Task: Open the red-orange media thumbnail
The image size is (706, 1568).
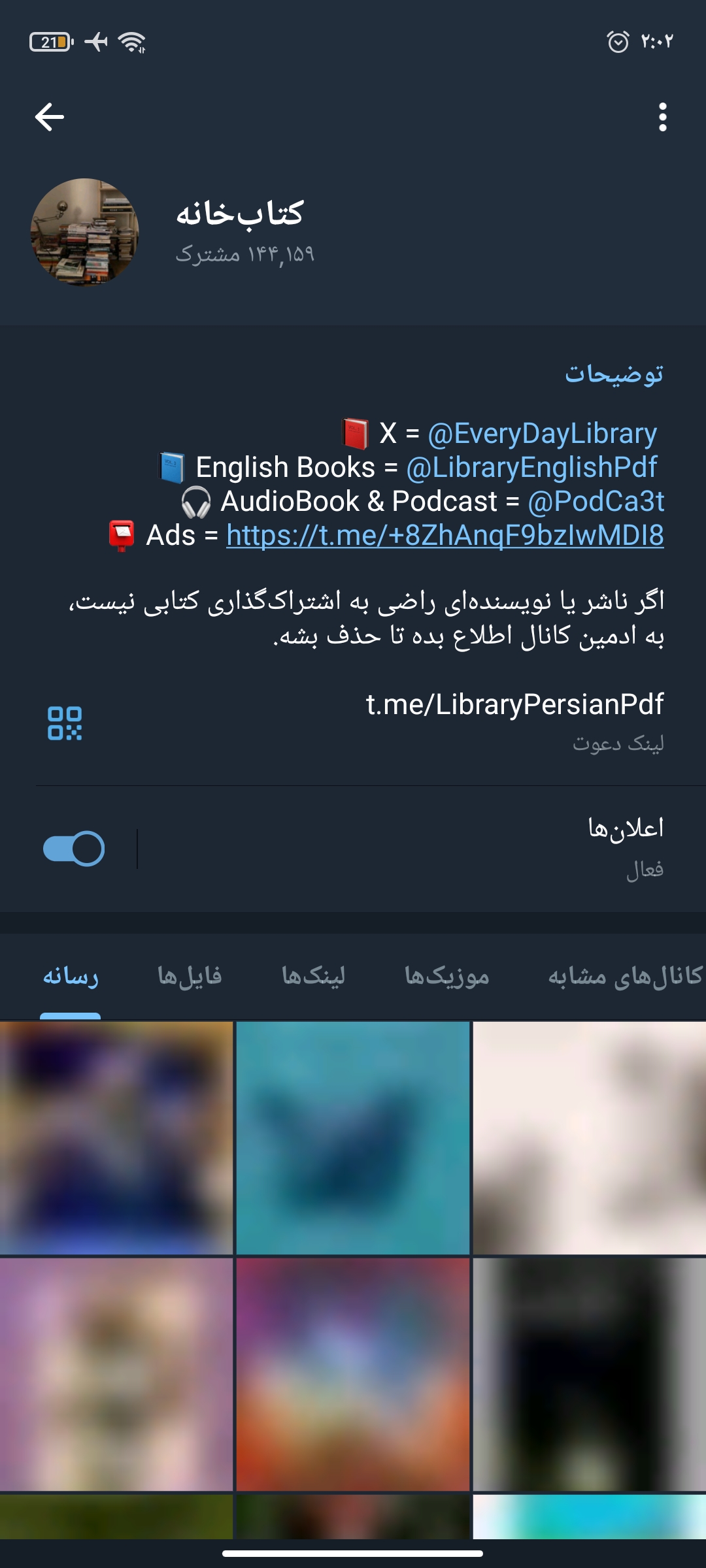Action: [x=353, y=1375]
